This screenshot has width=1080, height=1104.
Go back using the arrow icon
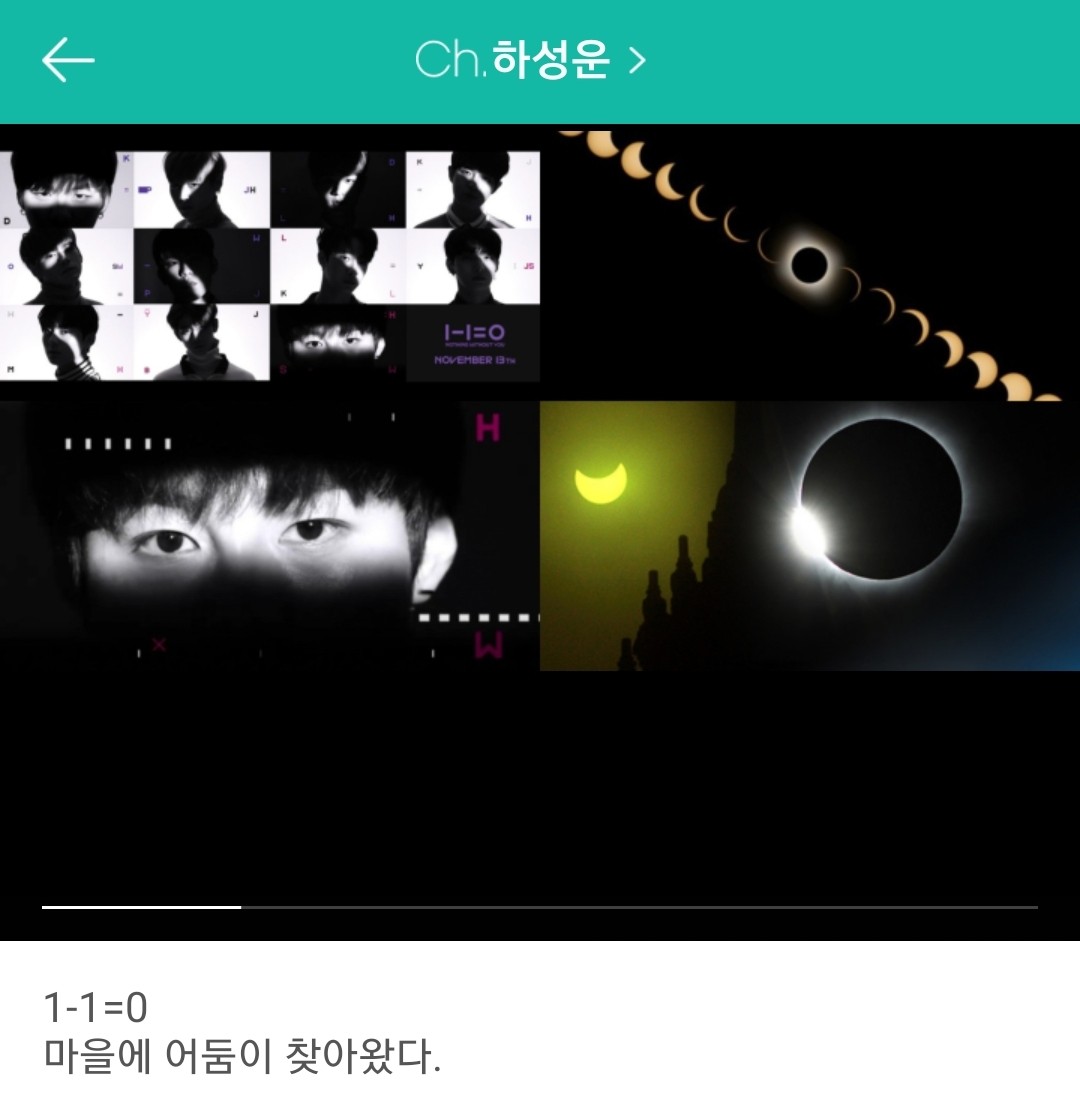coord(68,61)
